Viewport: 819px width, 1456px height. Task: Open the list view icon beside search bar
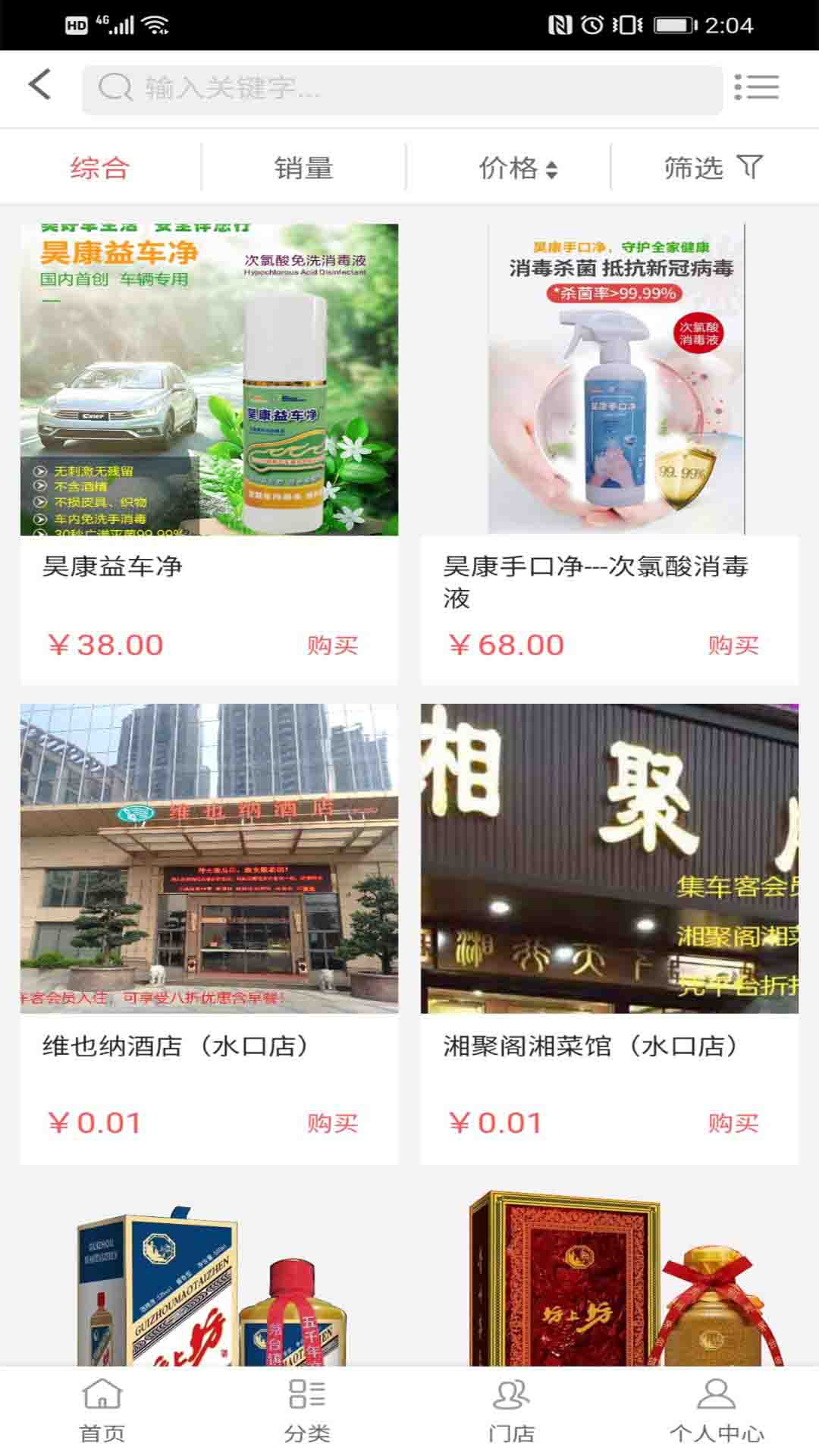pos(758,87)
